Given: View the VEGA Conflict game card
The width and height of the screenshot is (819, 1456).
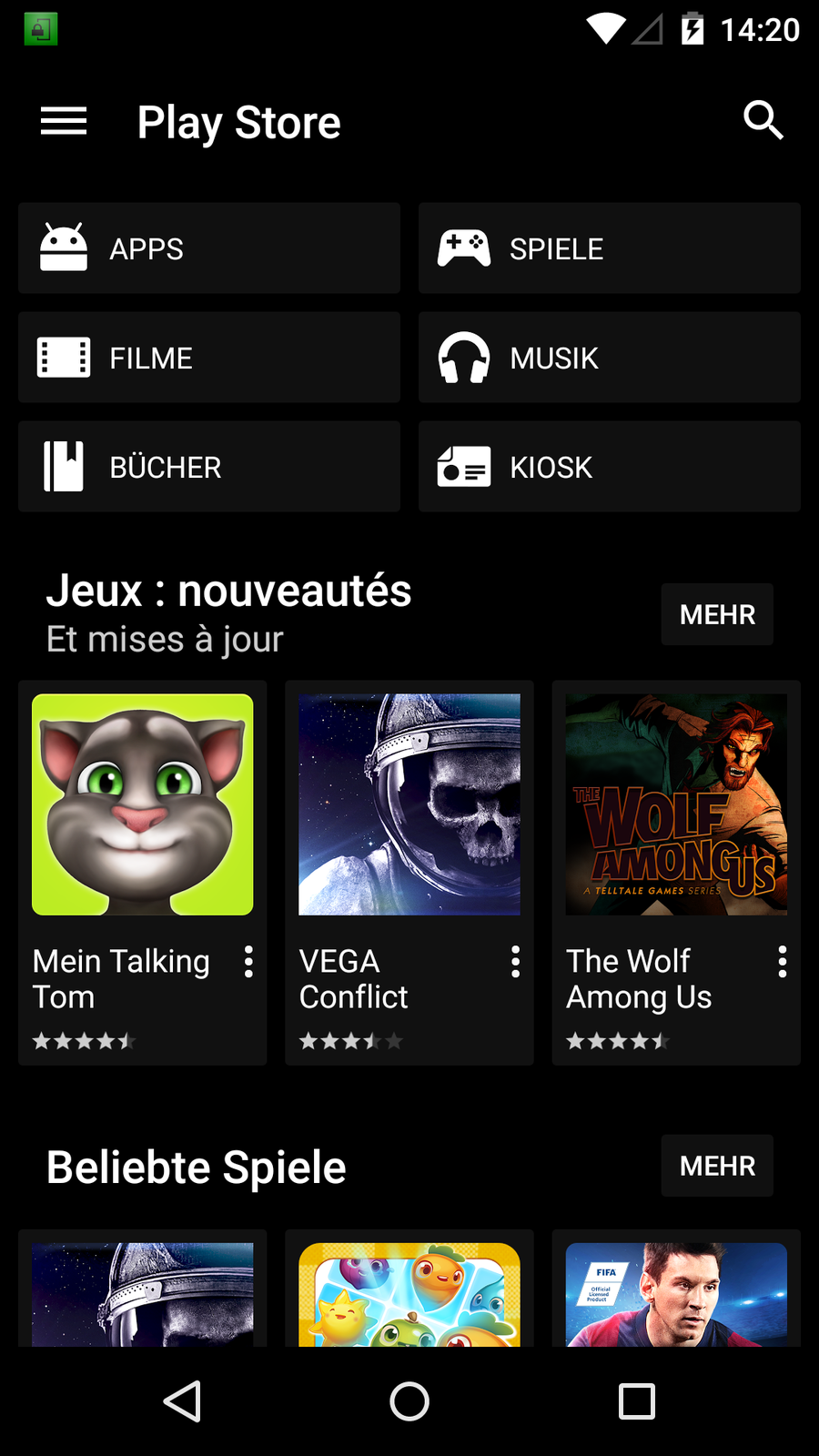Looking at the screenshot, I should 409,805.
